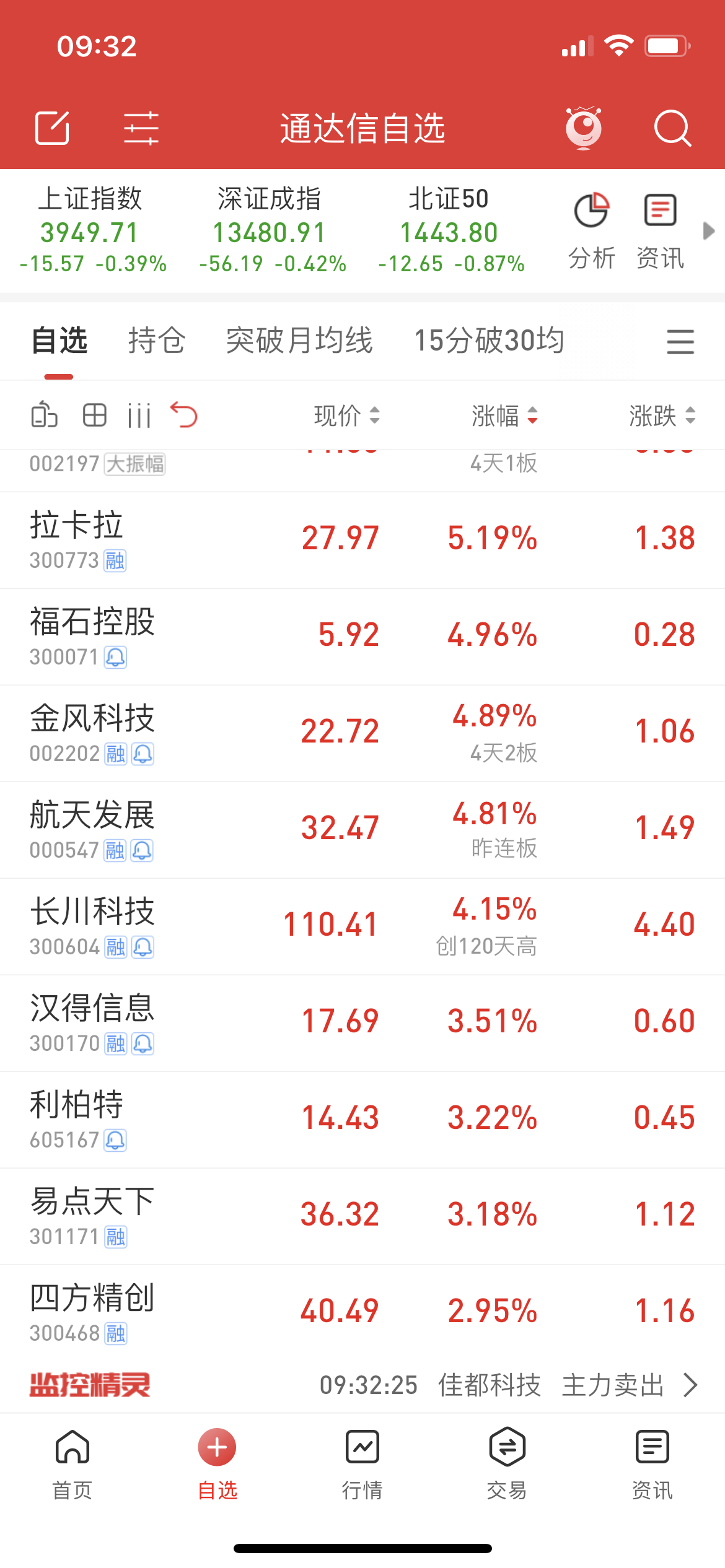Image resolution: width=725 pixels, height=1568 pixels.
Task: Switch to the 突破月均线 tab
Action: (x=299, y=341)
